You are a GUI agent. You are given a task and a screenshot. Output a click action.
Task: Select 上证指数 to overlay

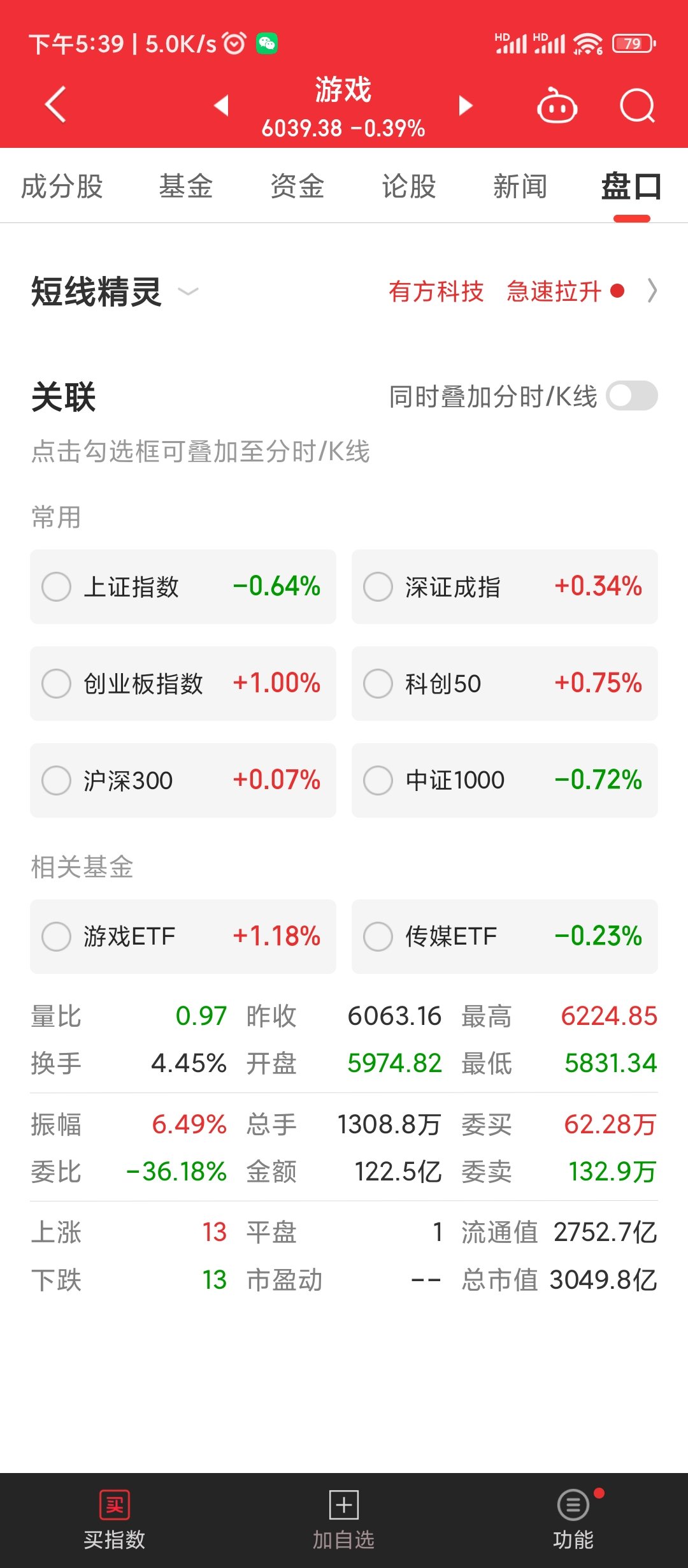coord(57,586)
